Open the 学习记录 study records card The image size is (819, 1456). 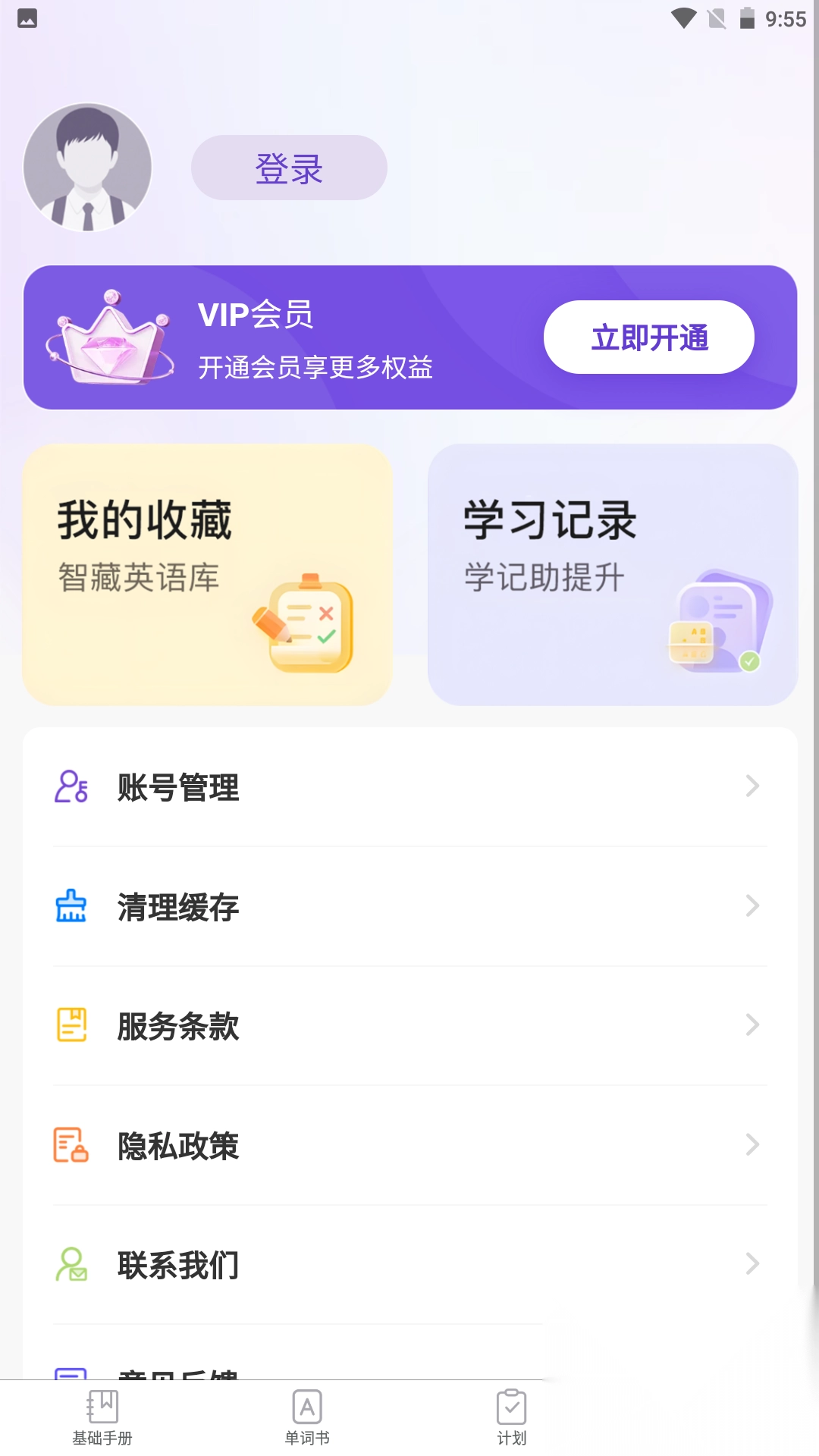(x=612, y=574)
